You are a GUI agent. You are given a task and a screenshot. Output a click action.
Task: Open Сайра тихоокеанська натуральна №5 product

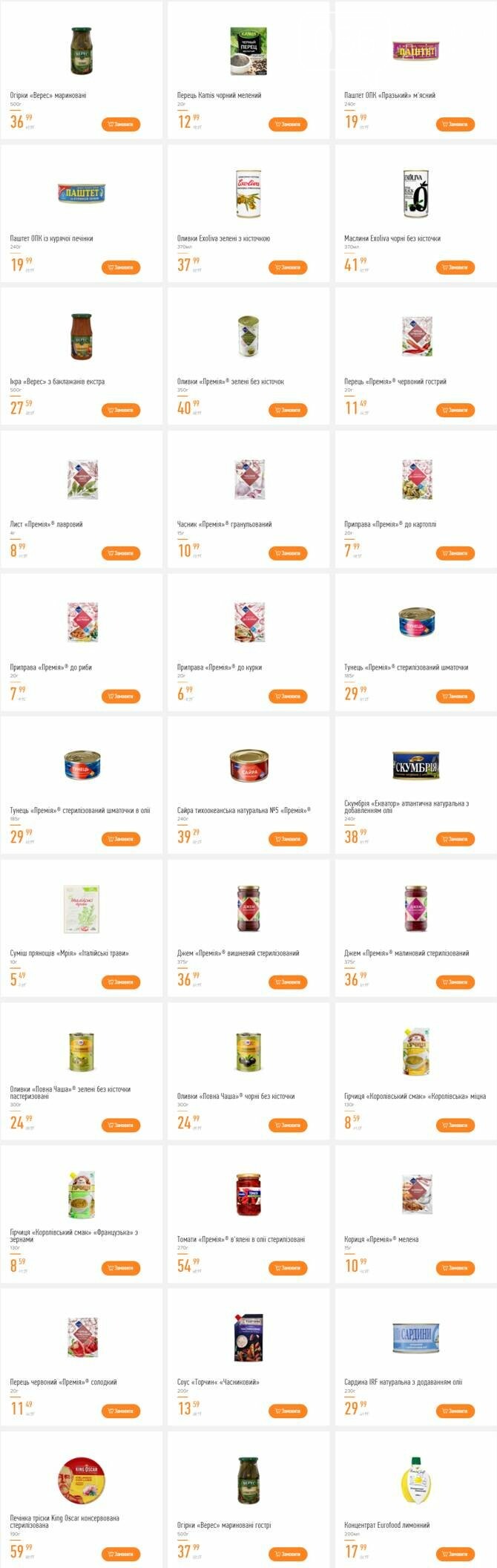pyautogui.click(x=249, y=766)
